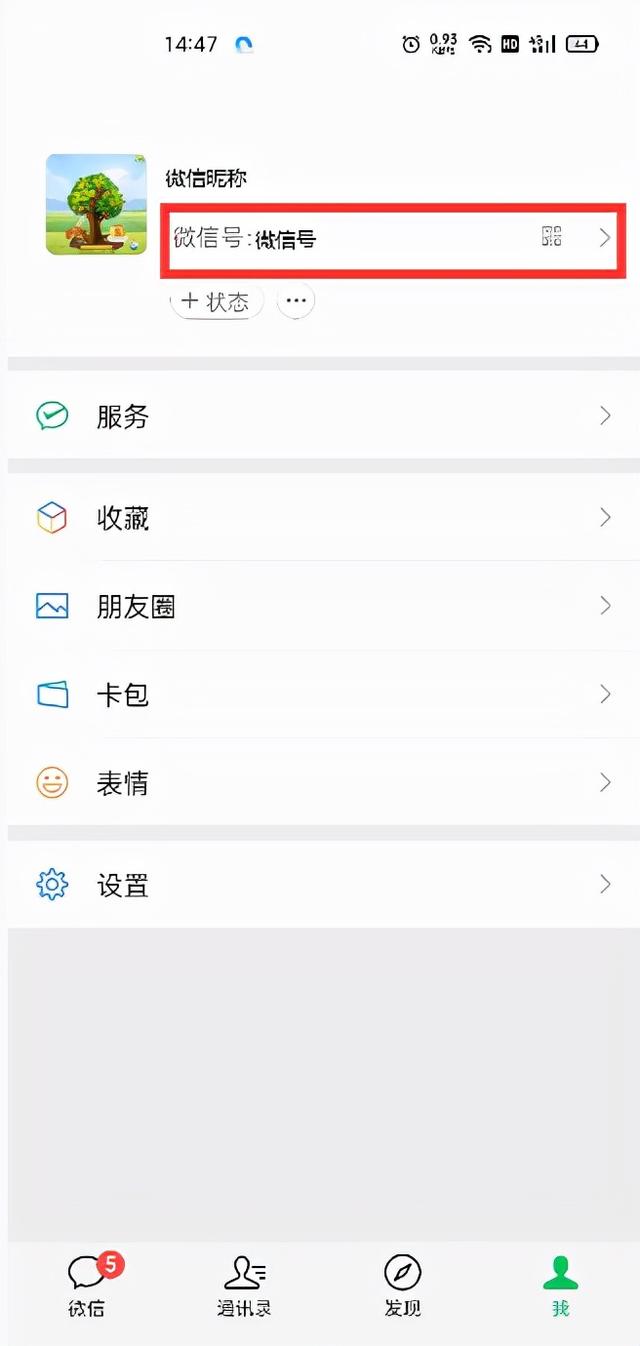Open the 卡包 cards row
Viewport: 640px width, 1346px height.
tap(320, 694)
